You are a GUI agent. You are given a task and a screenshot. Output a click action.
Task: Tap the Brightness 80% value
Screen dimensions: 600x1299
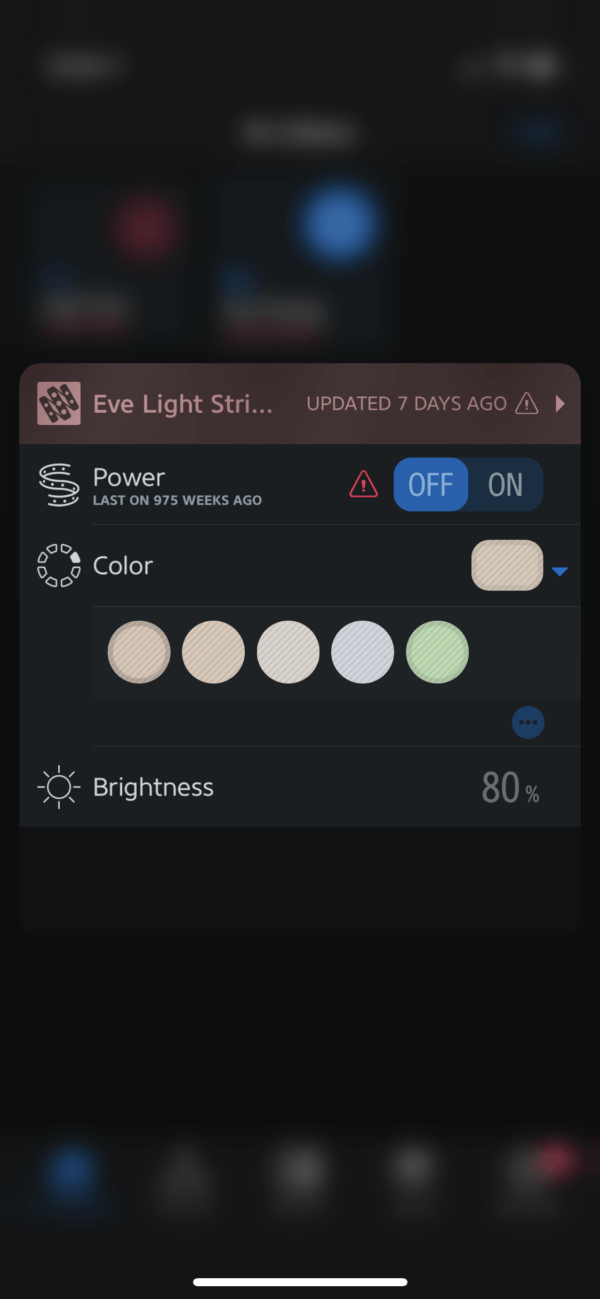pos(510,788)
